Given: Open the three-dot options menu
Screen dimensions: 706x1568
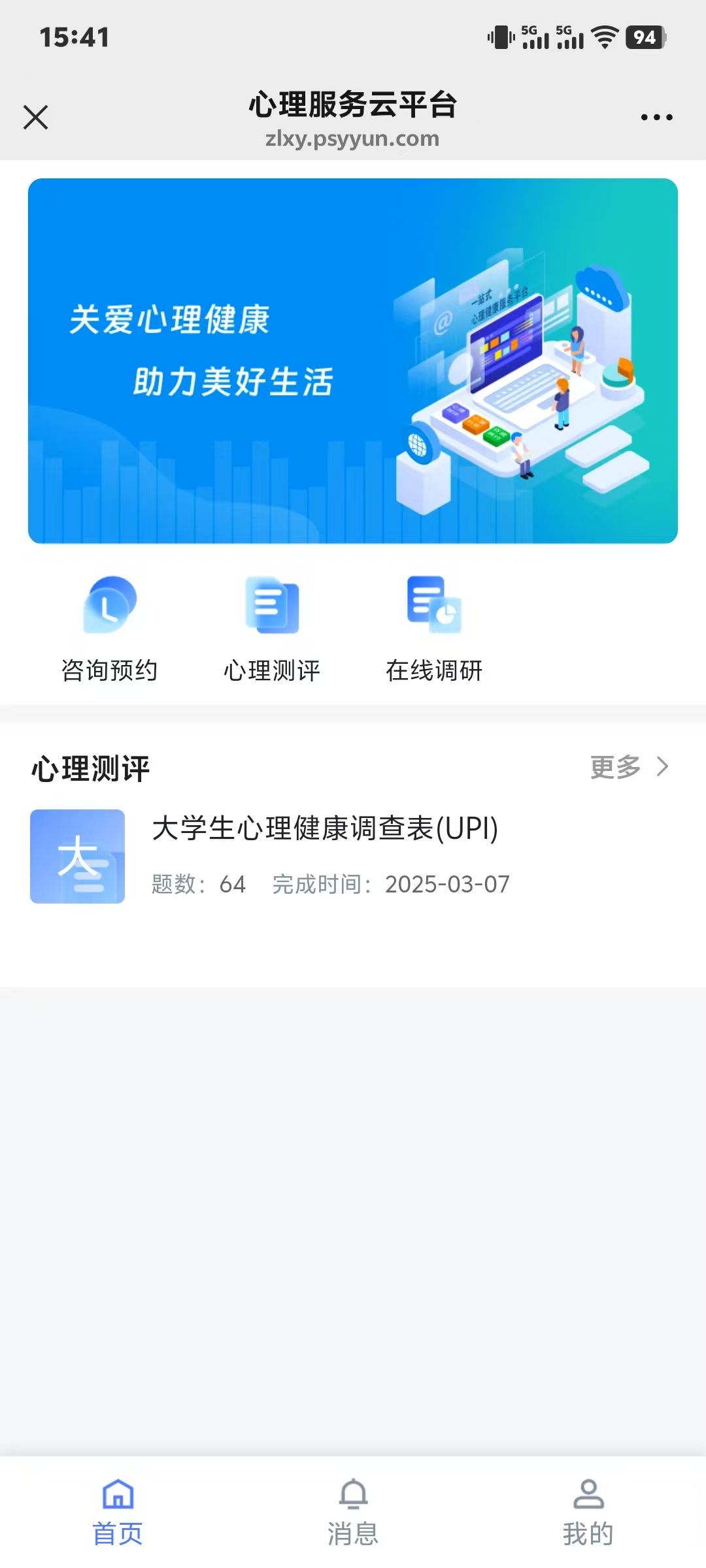Looking at the screenshot, I should pos(656,116).
